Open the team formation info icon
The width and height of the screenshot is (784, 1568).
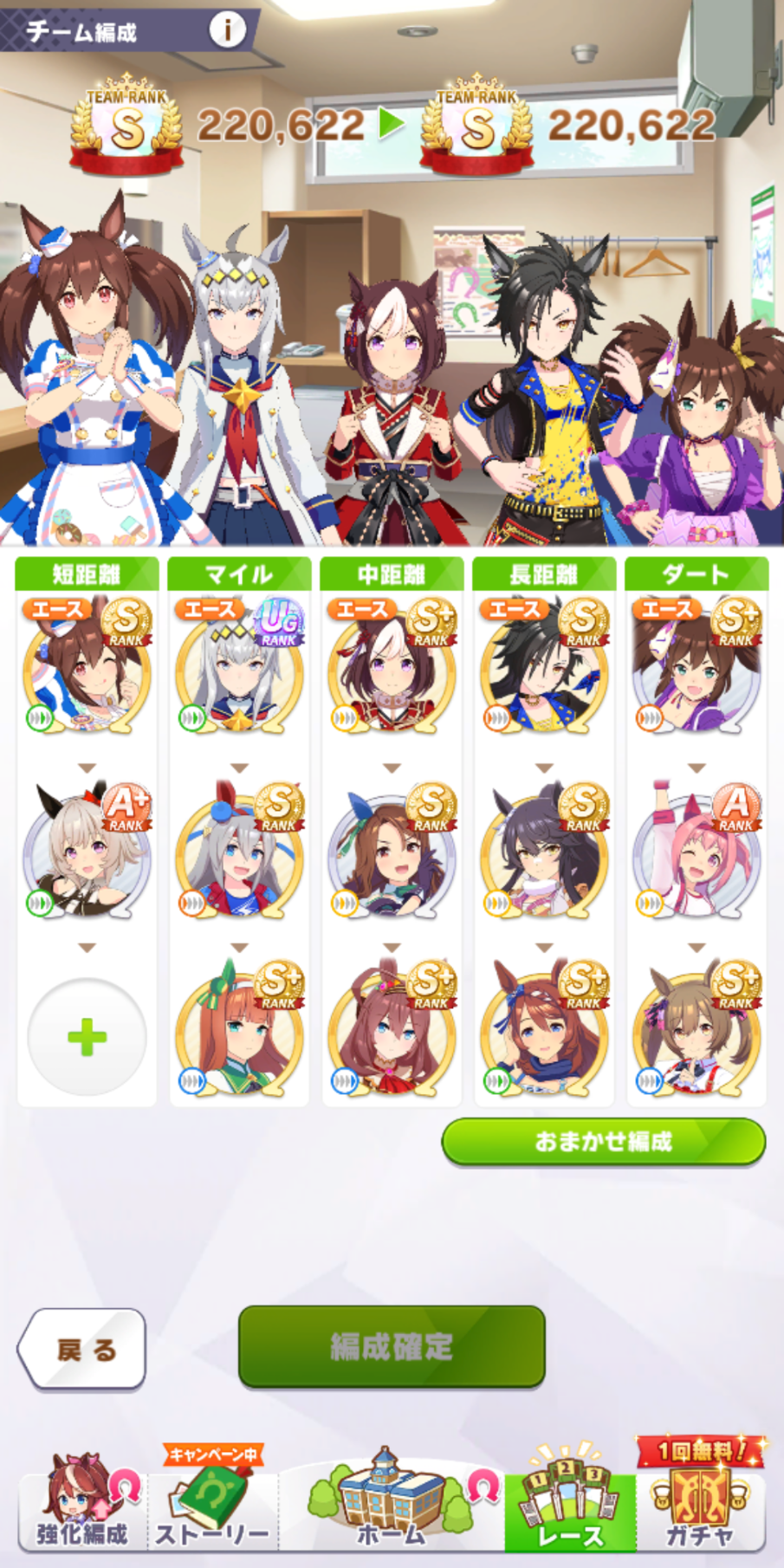[x=227, y=30]
